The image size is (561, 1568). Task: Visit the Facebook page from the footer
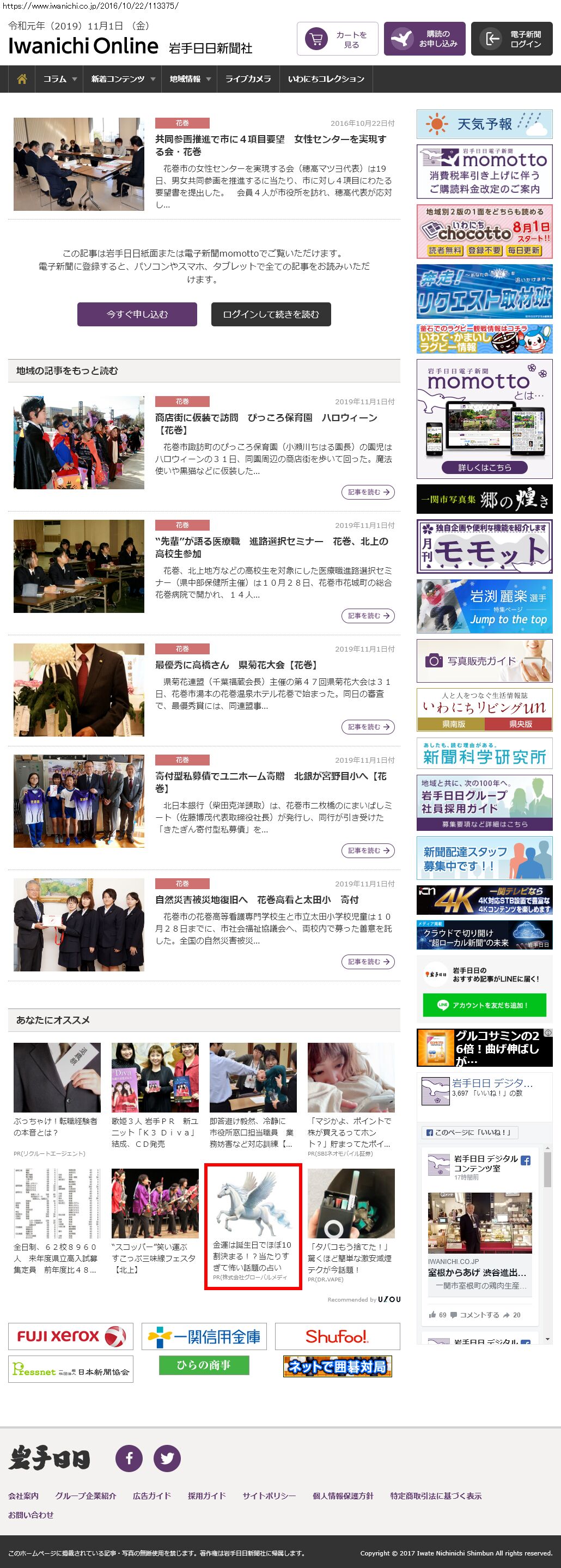(x=129, y=1458)
